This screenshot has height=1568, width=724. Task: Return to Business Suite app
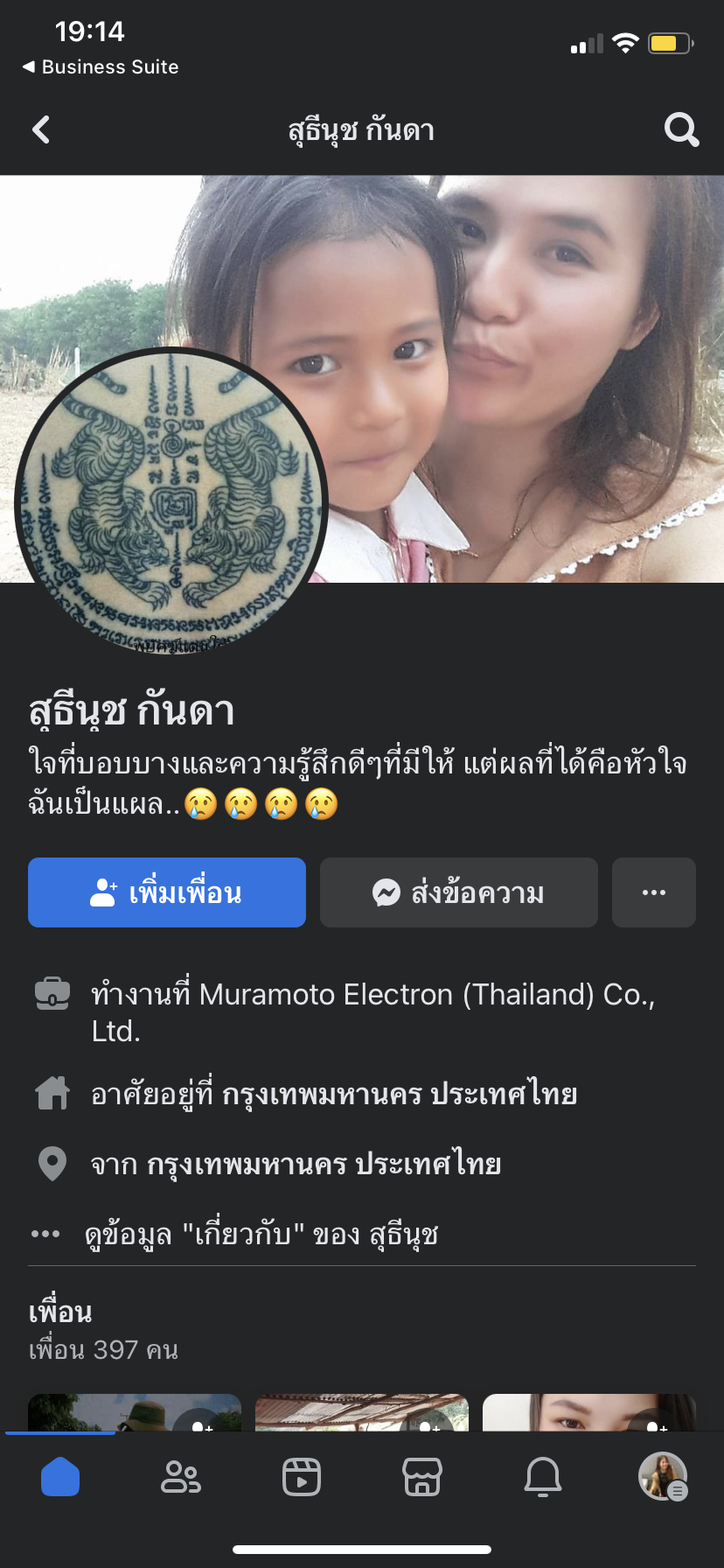101,67
